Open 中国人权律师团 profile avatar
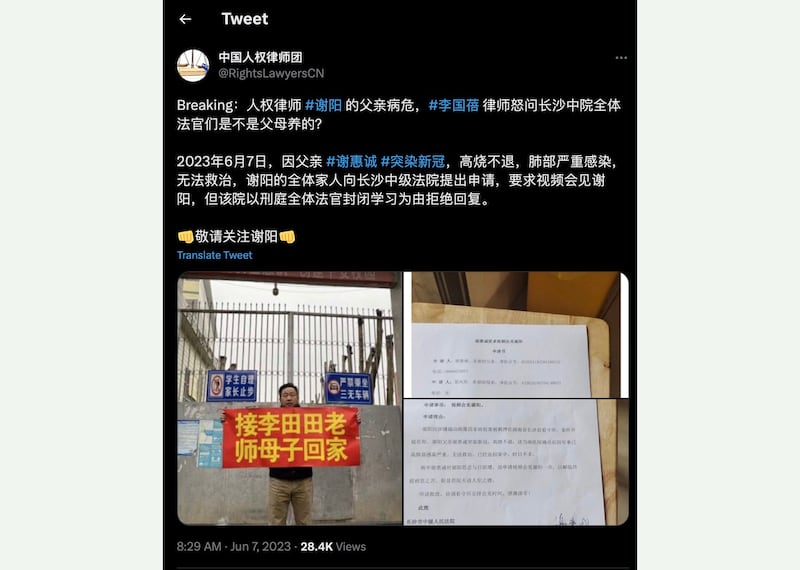 193,65
